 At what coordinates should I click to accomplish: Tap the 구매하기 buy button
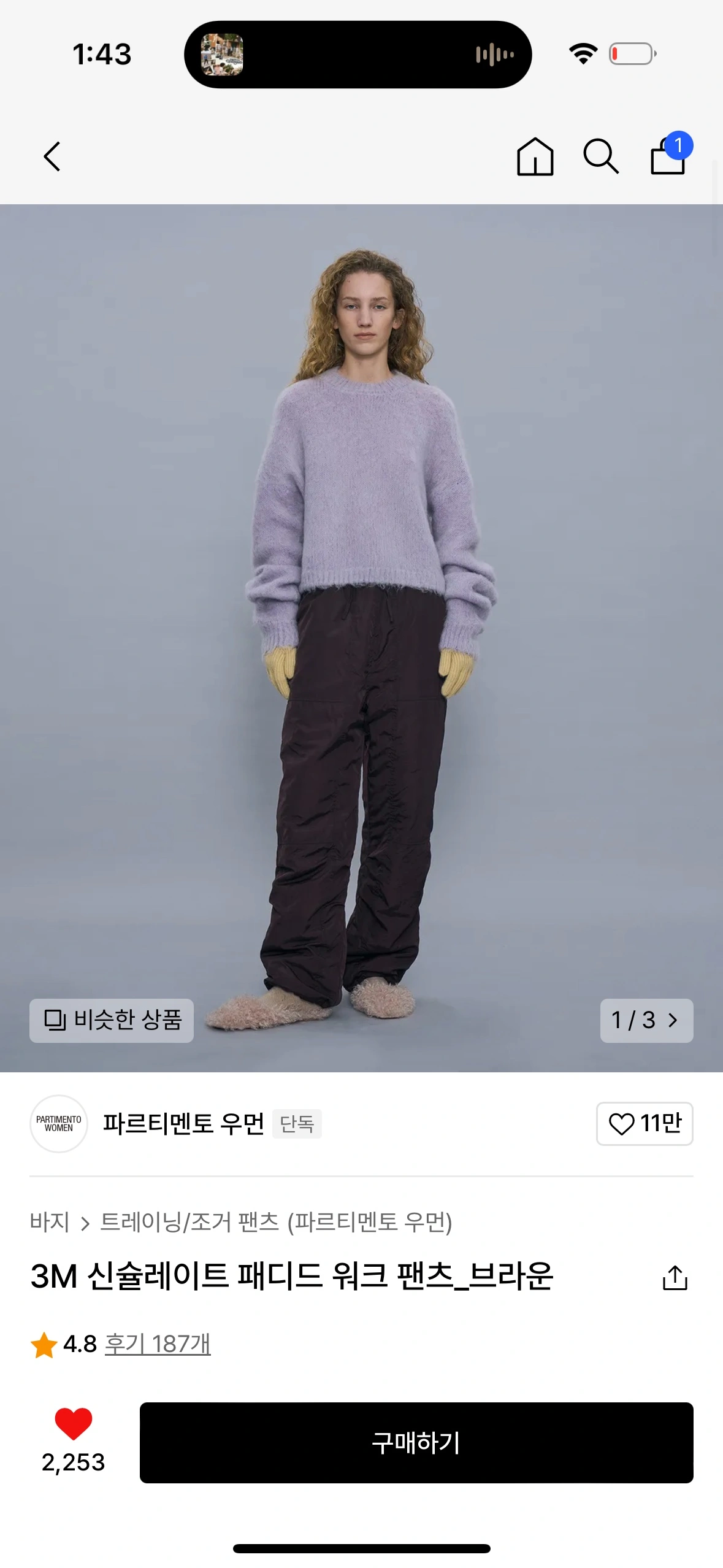416,1442
